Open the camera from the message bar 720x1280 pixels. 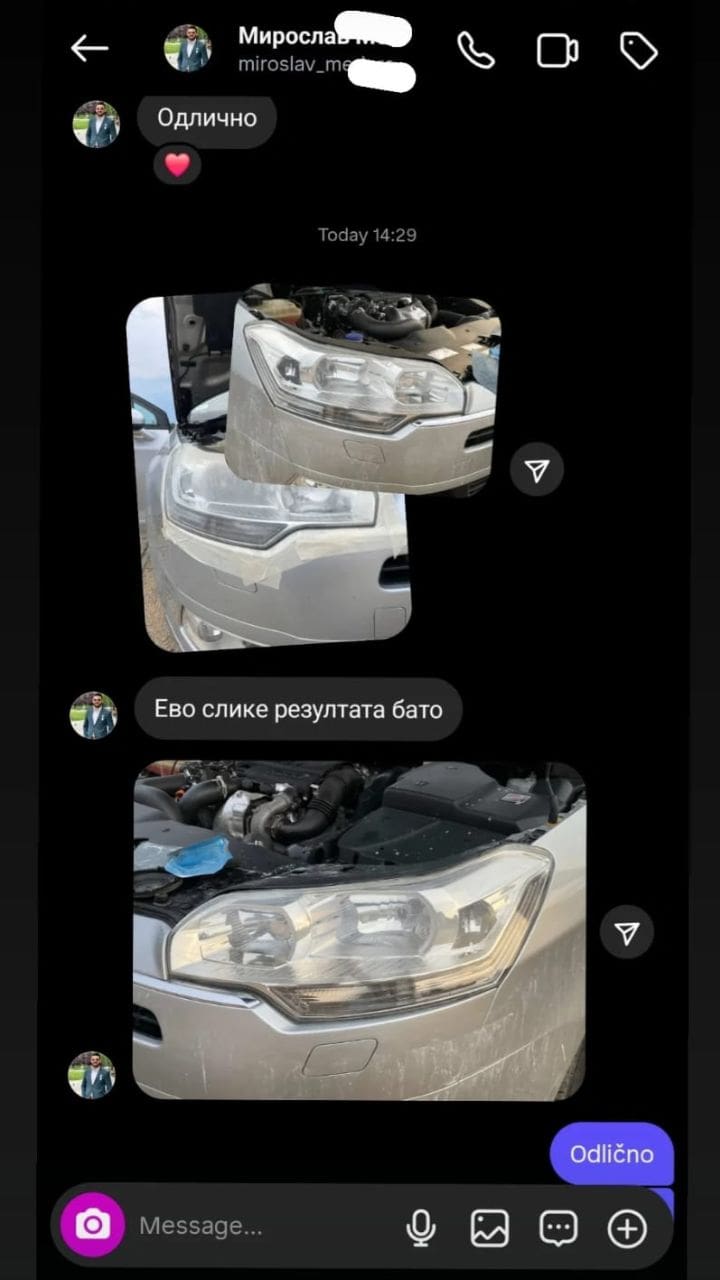tap(93, 1225)
